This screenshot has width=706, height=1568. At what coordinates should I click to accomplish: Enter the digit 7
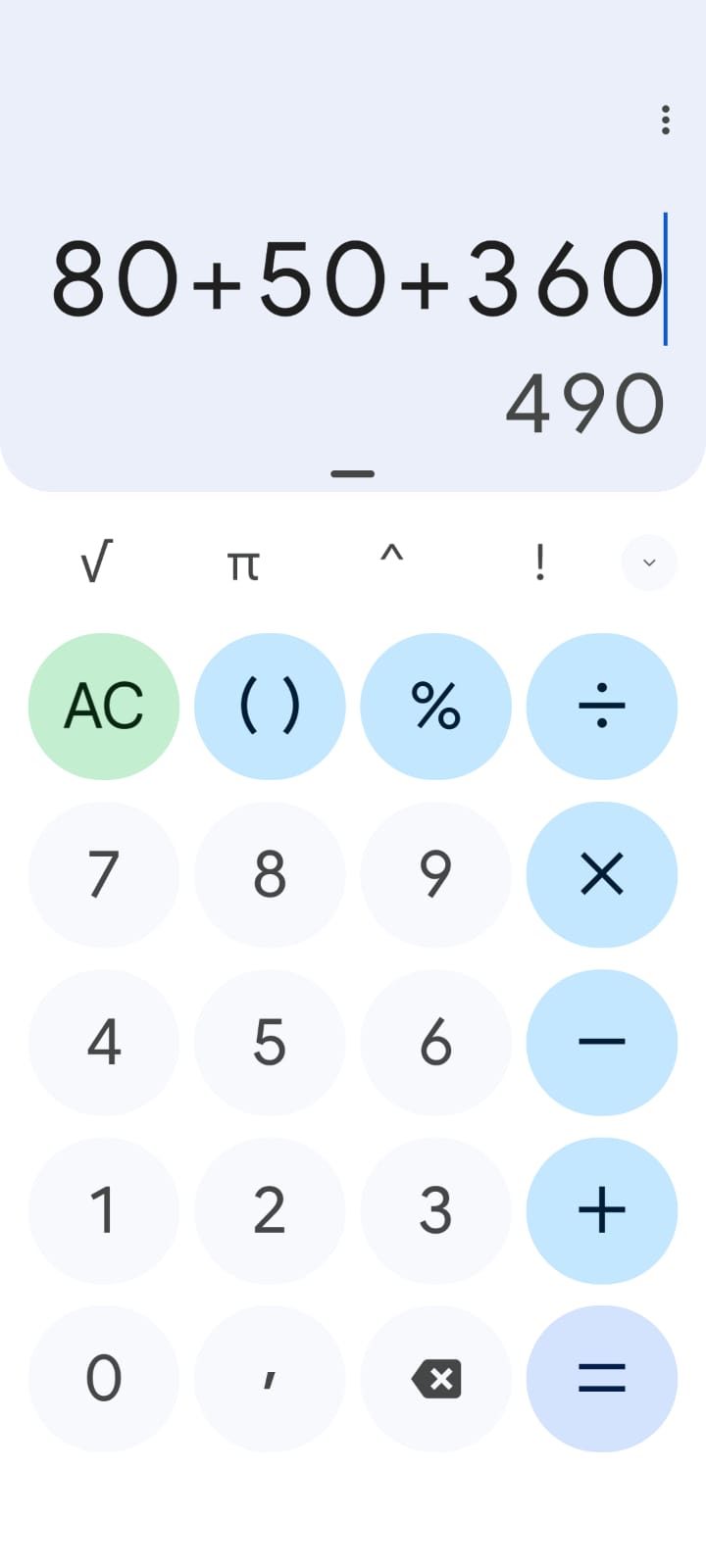104,874
